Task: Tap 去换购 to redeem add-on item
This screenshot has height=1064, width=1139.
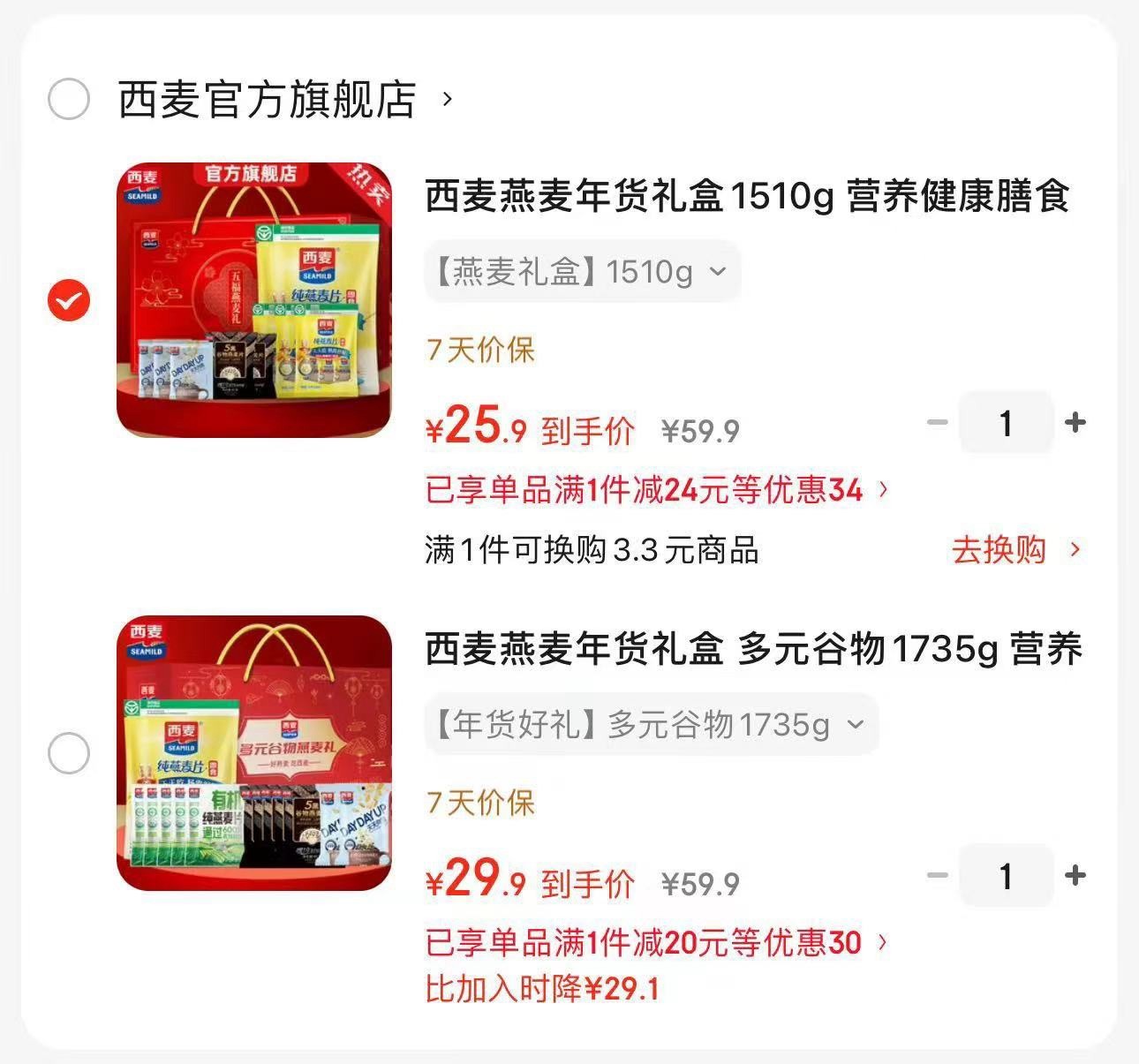Action: point(1015,550)
